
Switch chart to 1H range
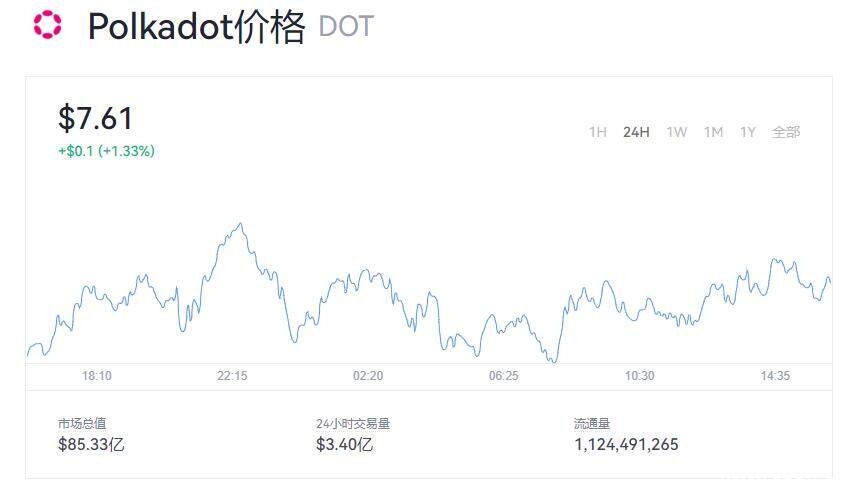click(597, 132)
